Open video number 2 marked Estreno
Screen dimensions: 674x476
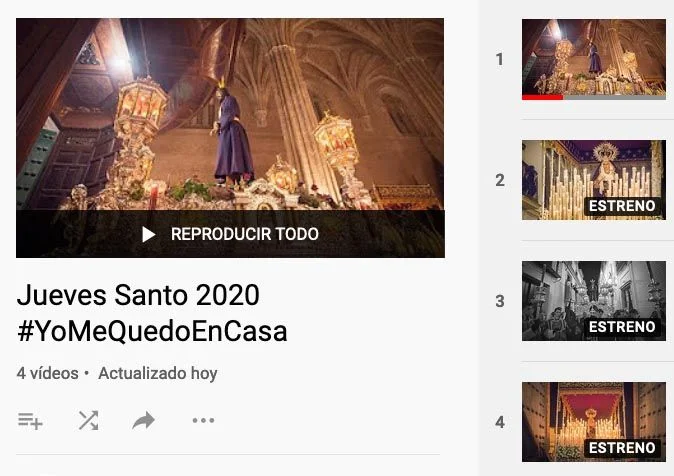click(593, 180)
